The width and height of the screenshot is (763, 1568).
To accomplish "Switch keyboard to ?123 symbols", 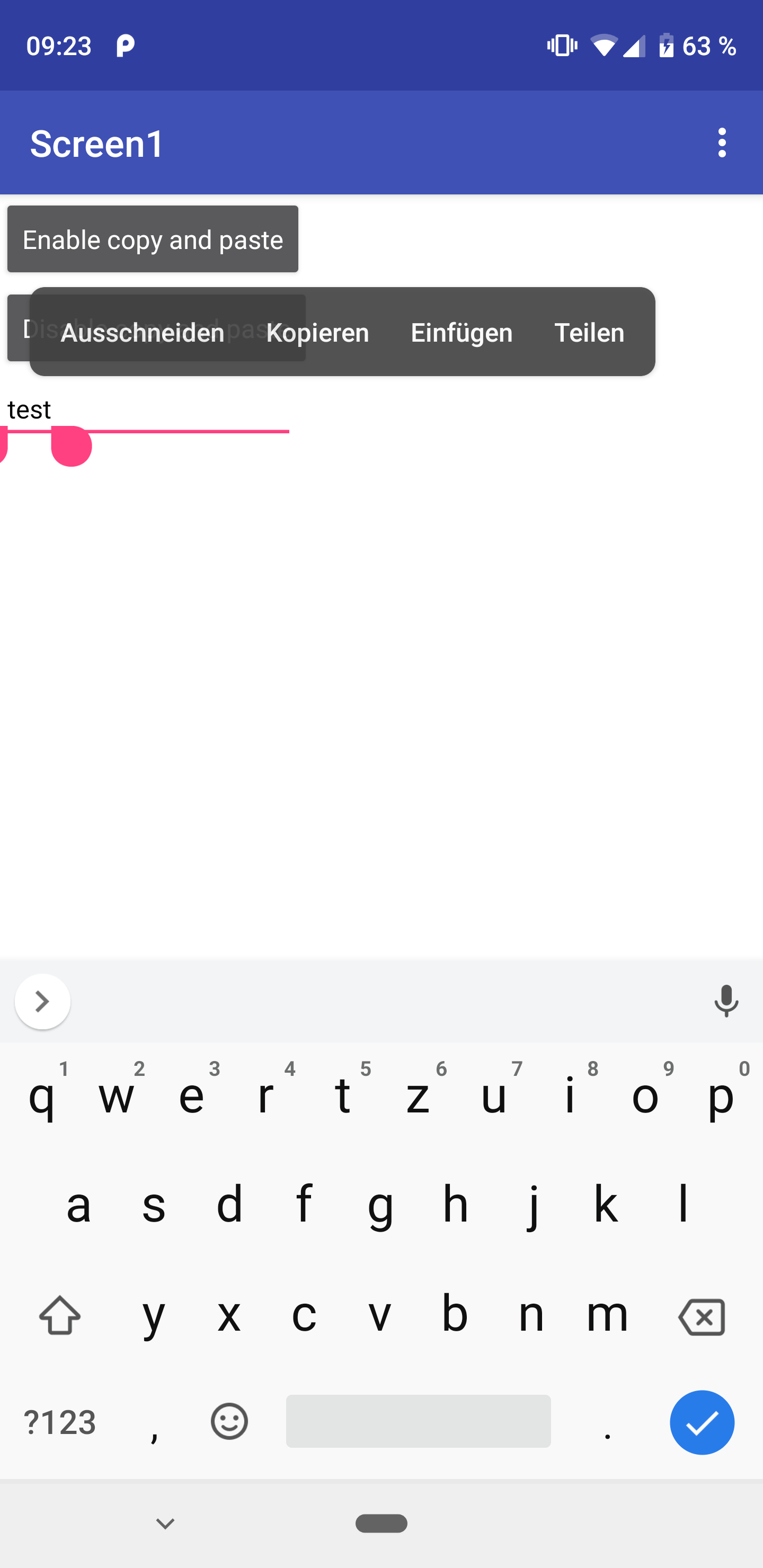I will click(x=60, y=1422).
